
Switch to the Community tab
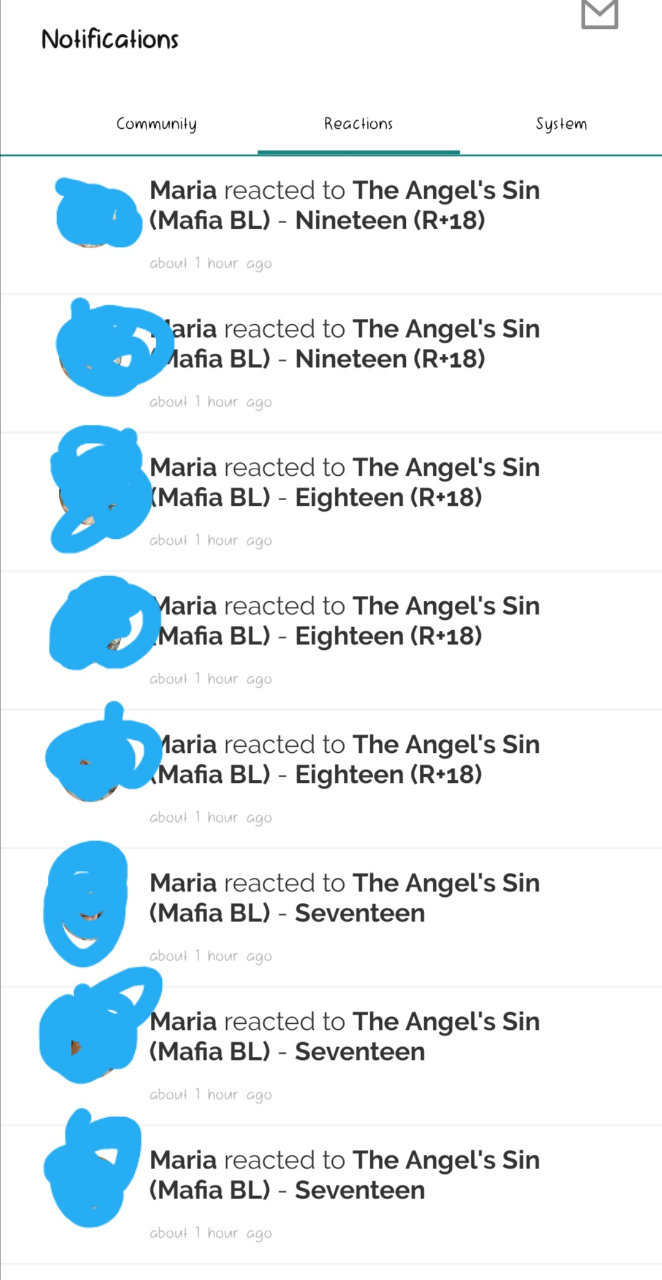(156, 124)
